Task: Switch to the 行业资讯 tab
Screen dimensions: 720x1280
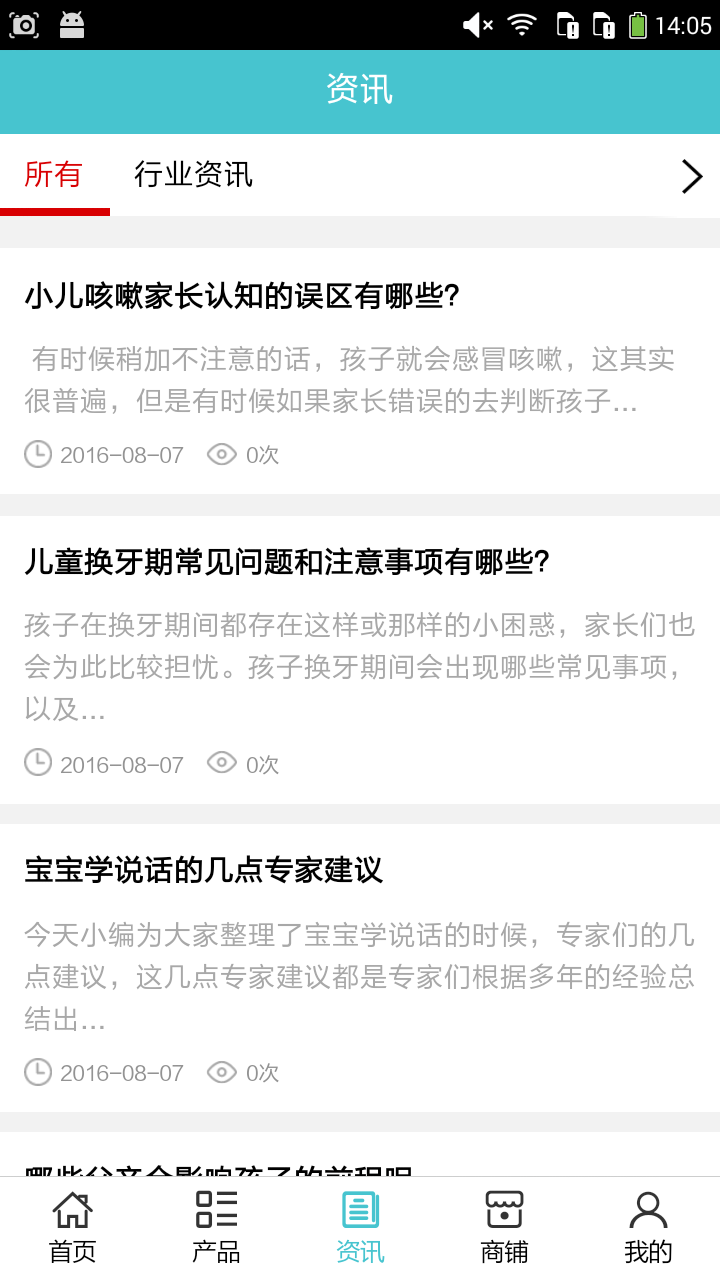Action: [193, 175]
